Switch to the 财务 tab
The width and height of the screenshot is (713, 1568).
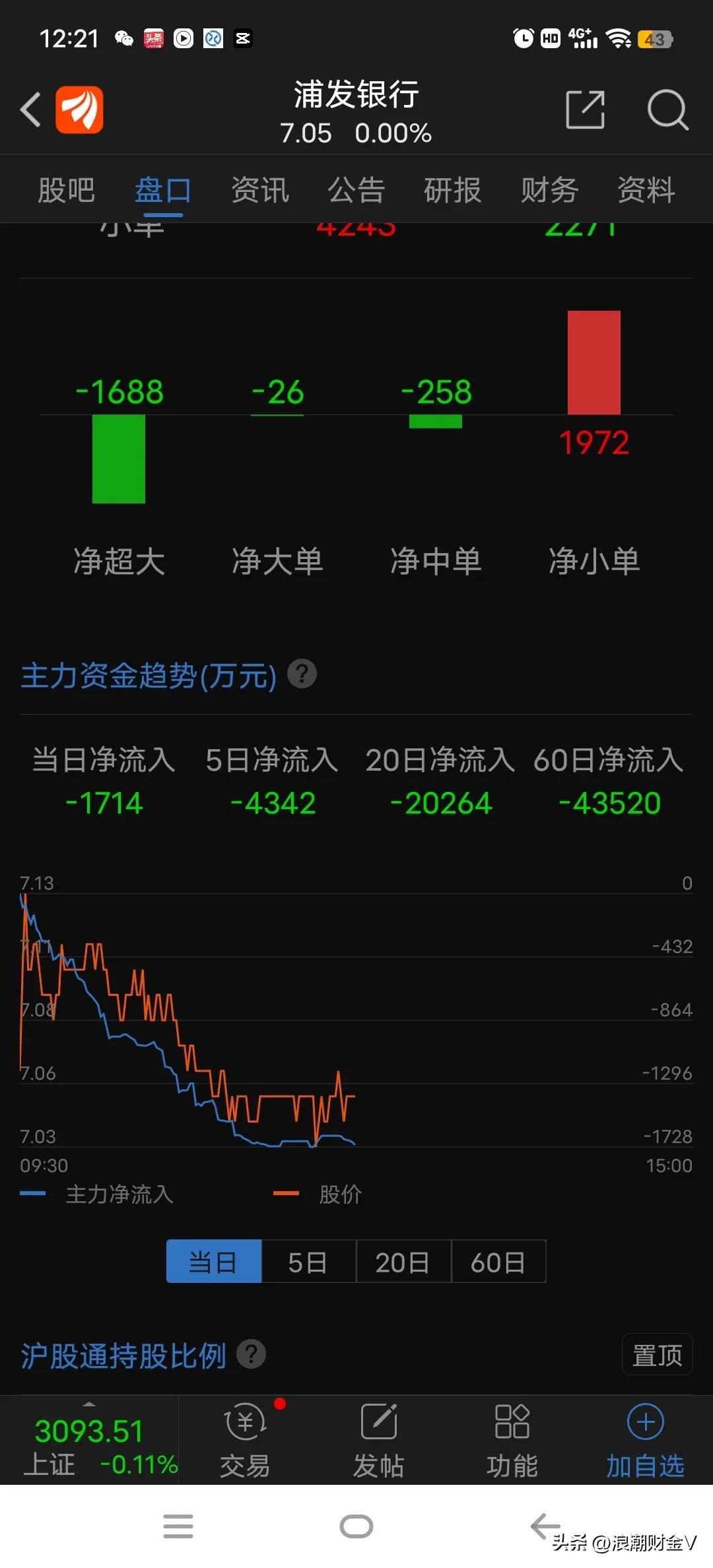(549, 190)
